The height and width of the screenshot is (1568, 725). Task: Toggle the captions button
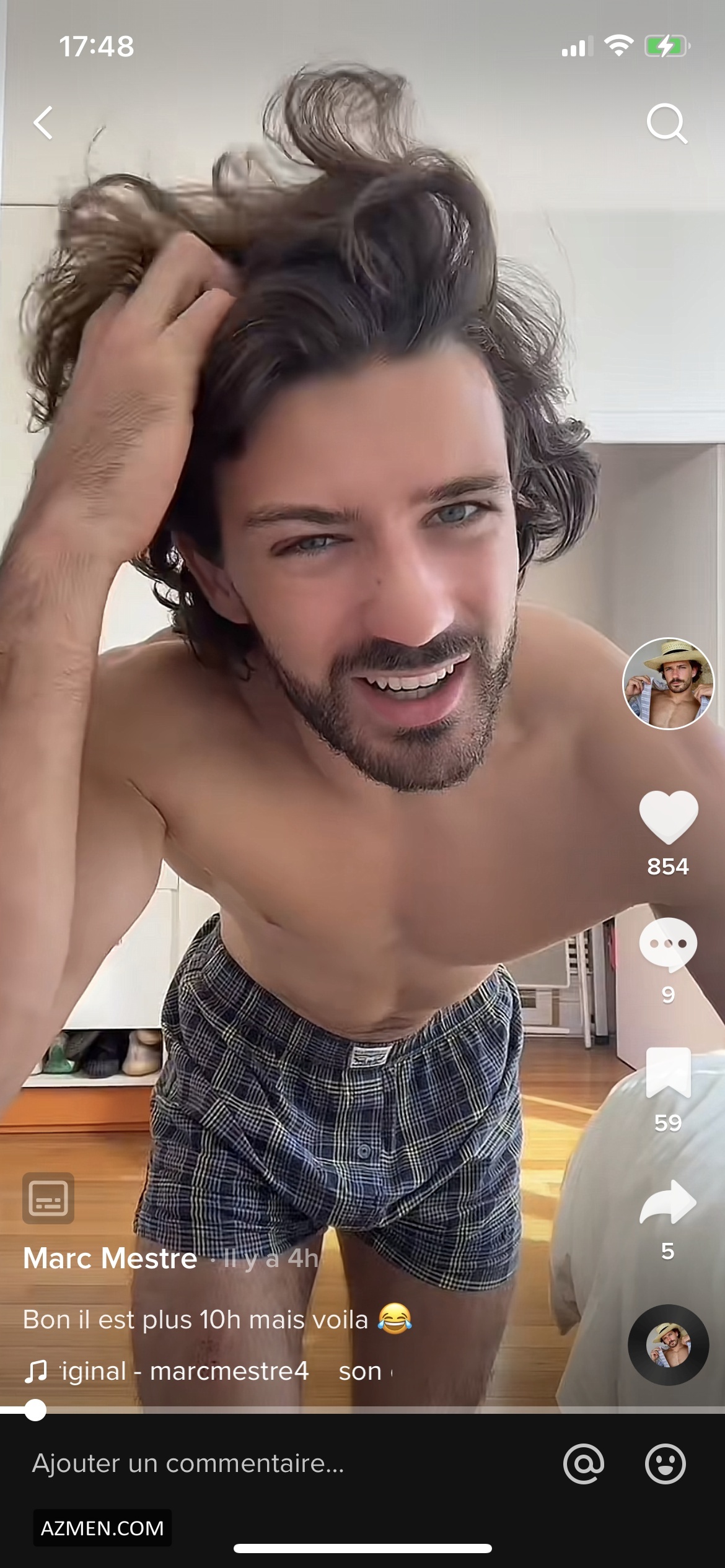coord(48,1198)
